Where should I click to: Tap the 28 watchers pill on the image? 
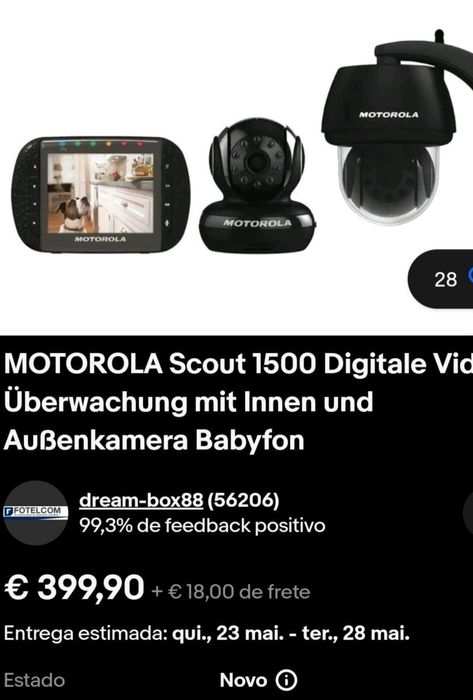[440, 279]
